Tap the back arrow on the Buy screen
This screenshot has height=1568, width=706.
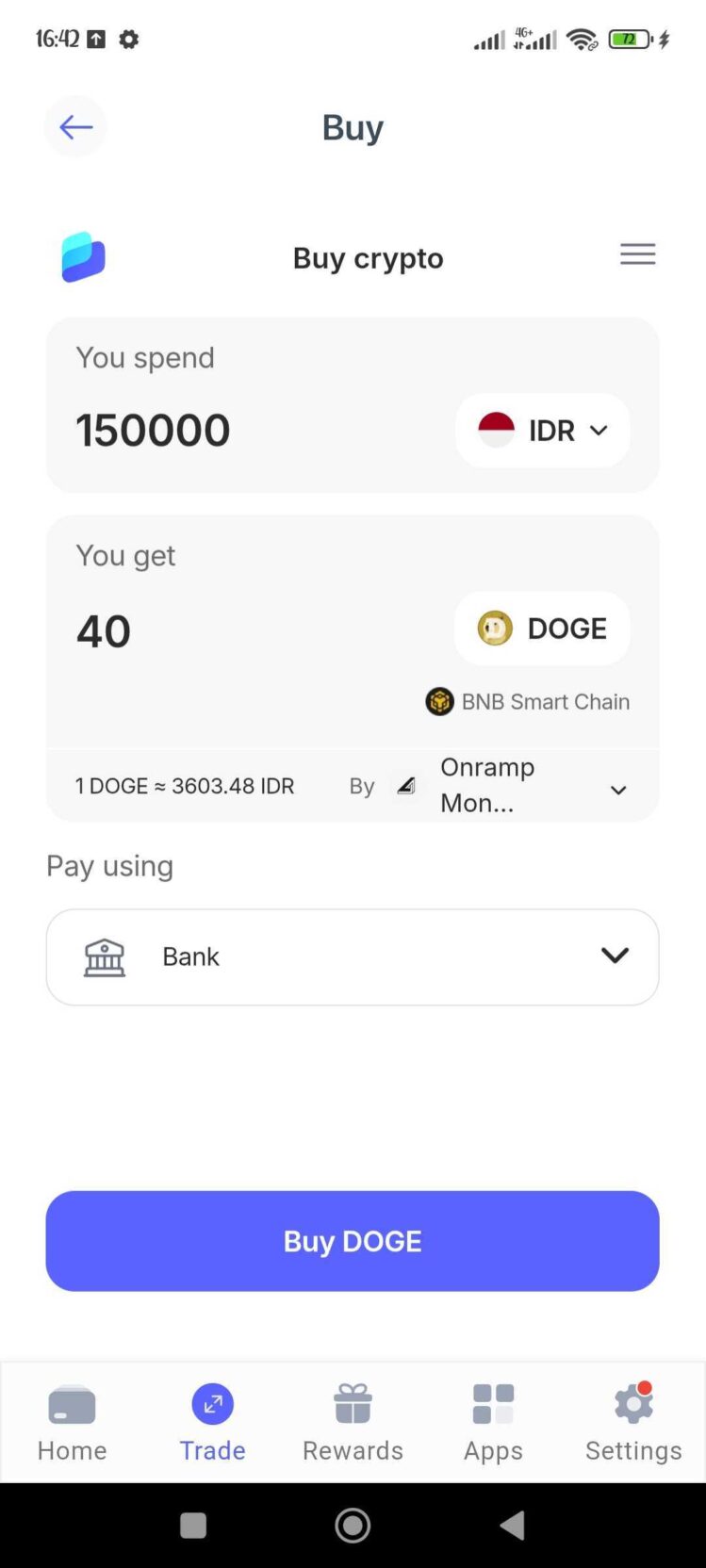[x=75, y=126]
